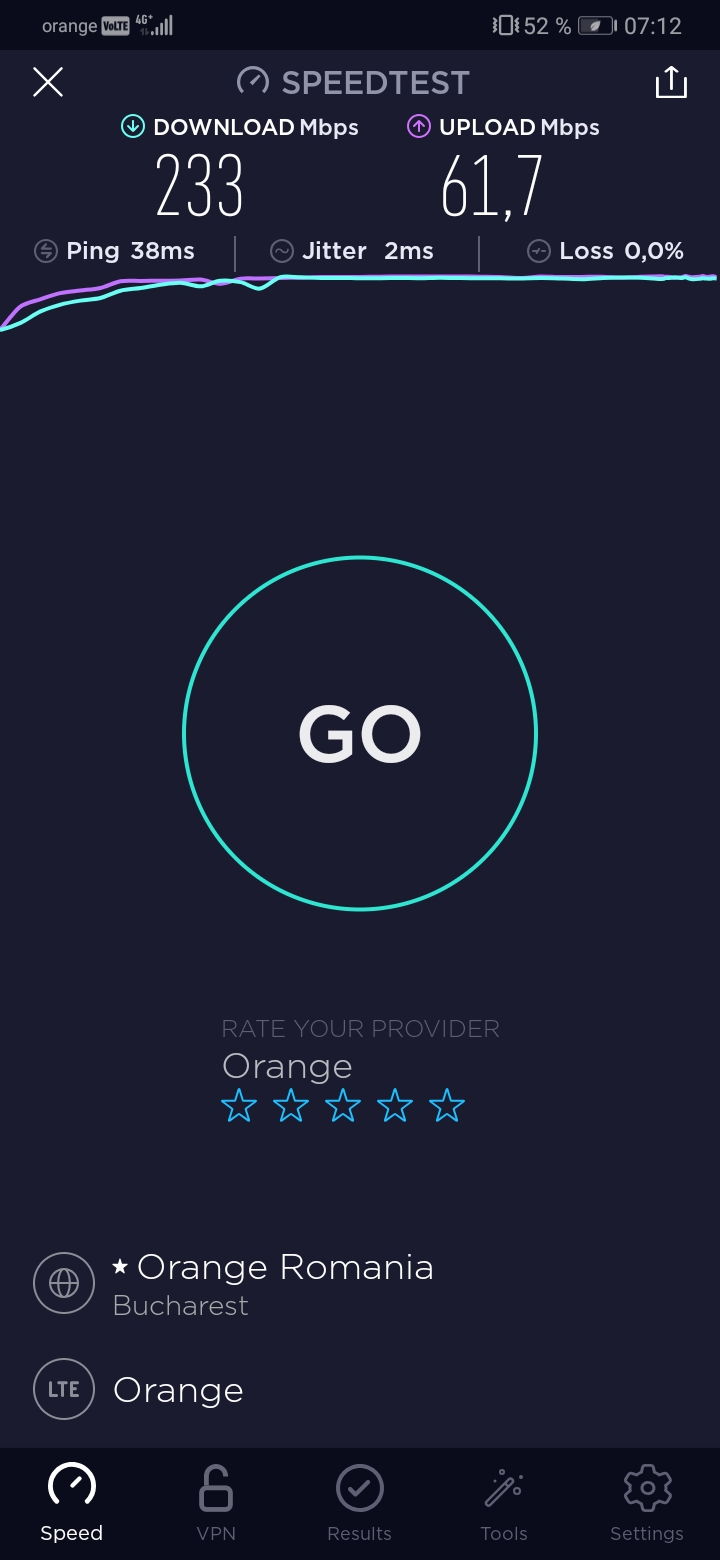Image resolution: width=720 pixels, height=1560 pixels.
Task: Close the speed test results
Action: pyautogui.click(x=48, y=82)
